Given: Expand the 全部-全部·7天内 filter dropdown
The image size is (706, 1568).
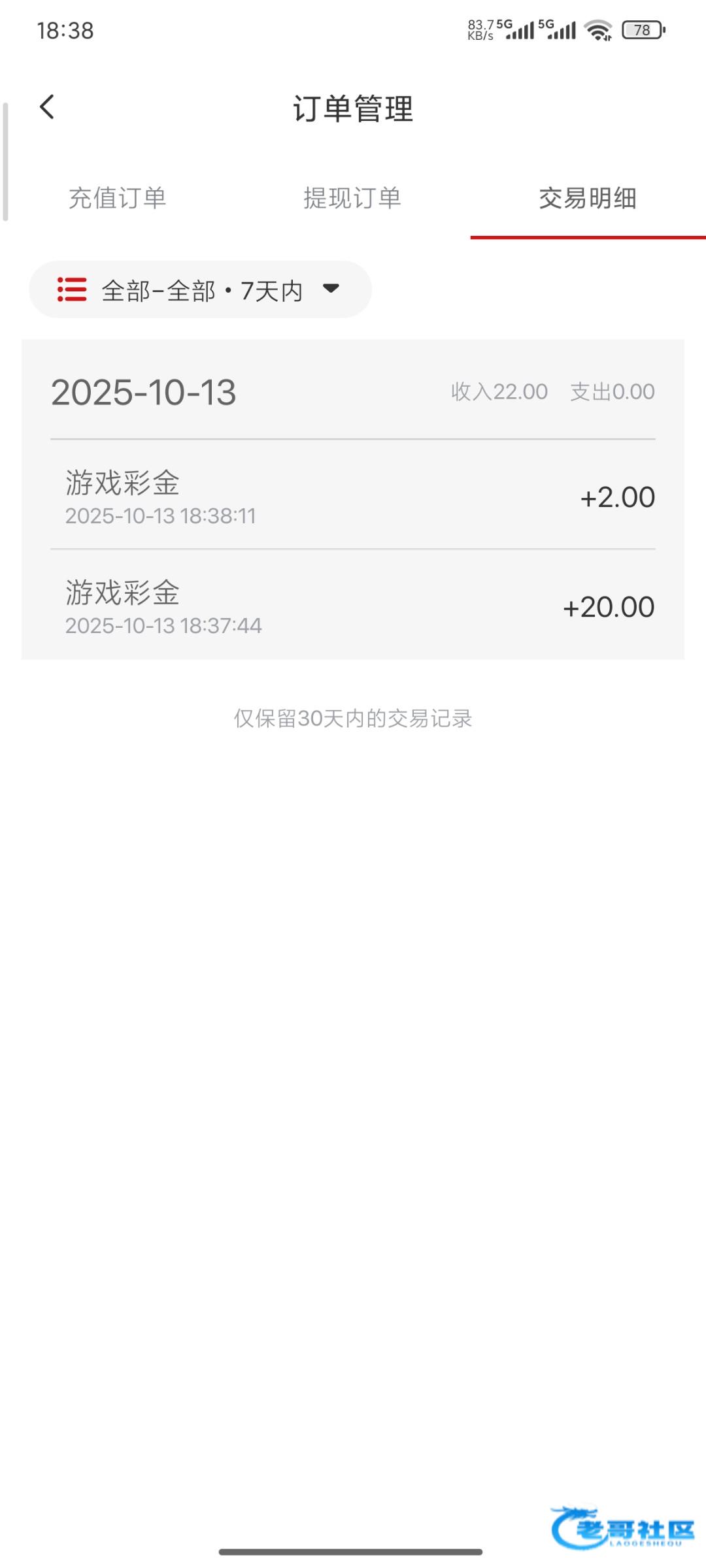Looking at the screenshot, I should tap(200, 289).
